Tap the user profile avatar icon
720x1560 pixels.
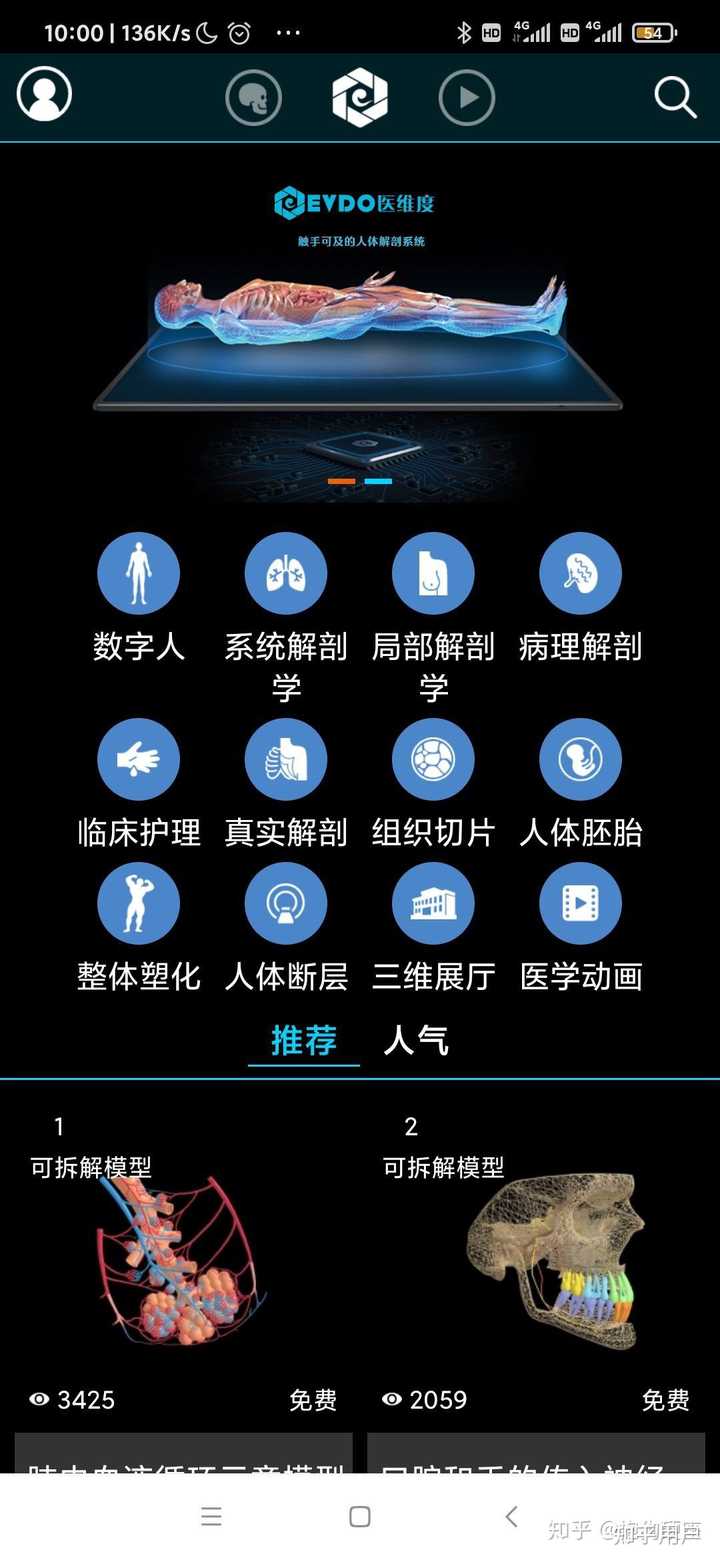pyautogui.click(x=43, y=93)
